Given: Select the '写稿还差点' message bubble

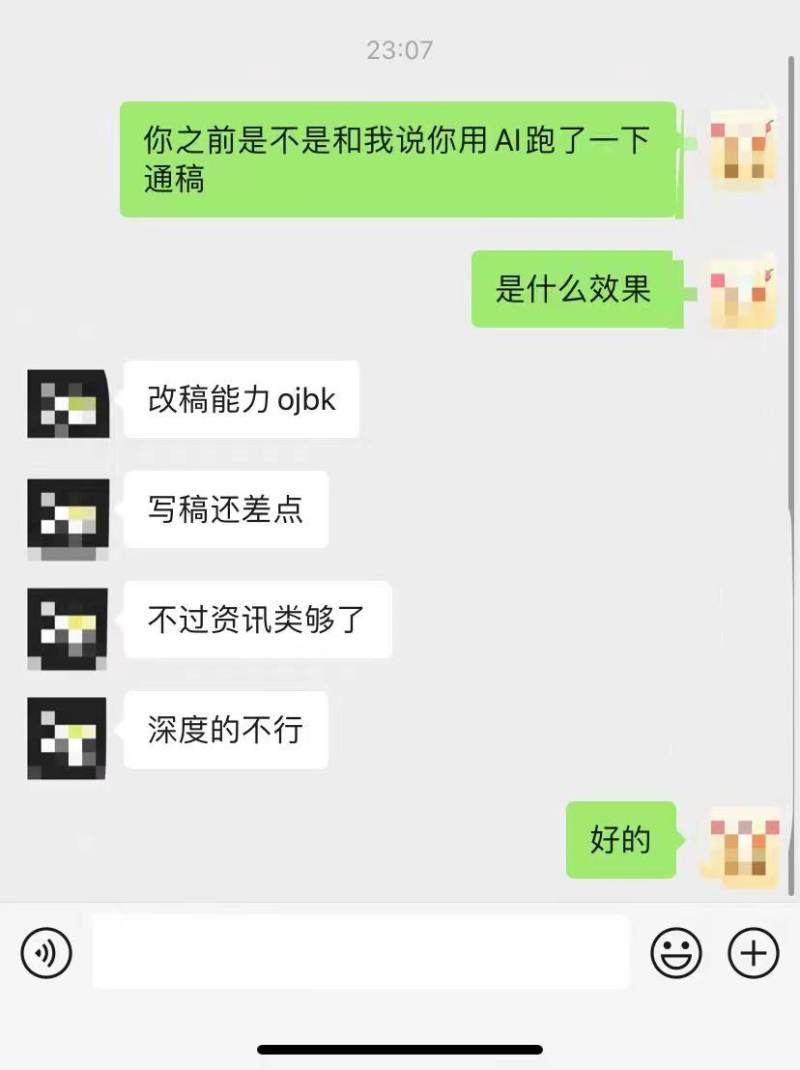Looking at the screenshot, I should click(225, 511).
